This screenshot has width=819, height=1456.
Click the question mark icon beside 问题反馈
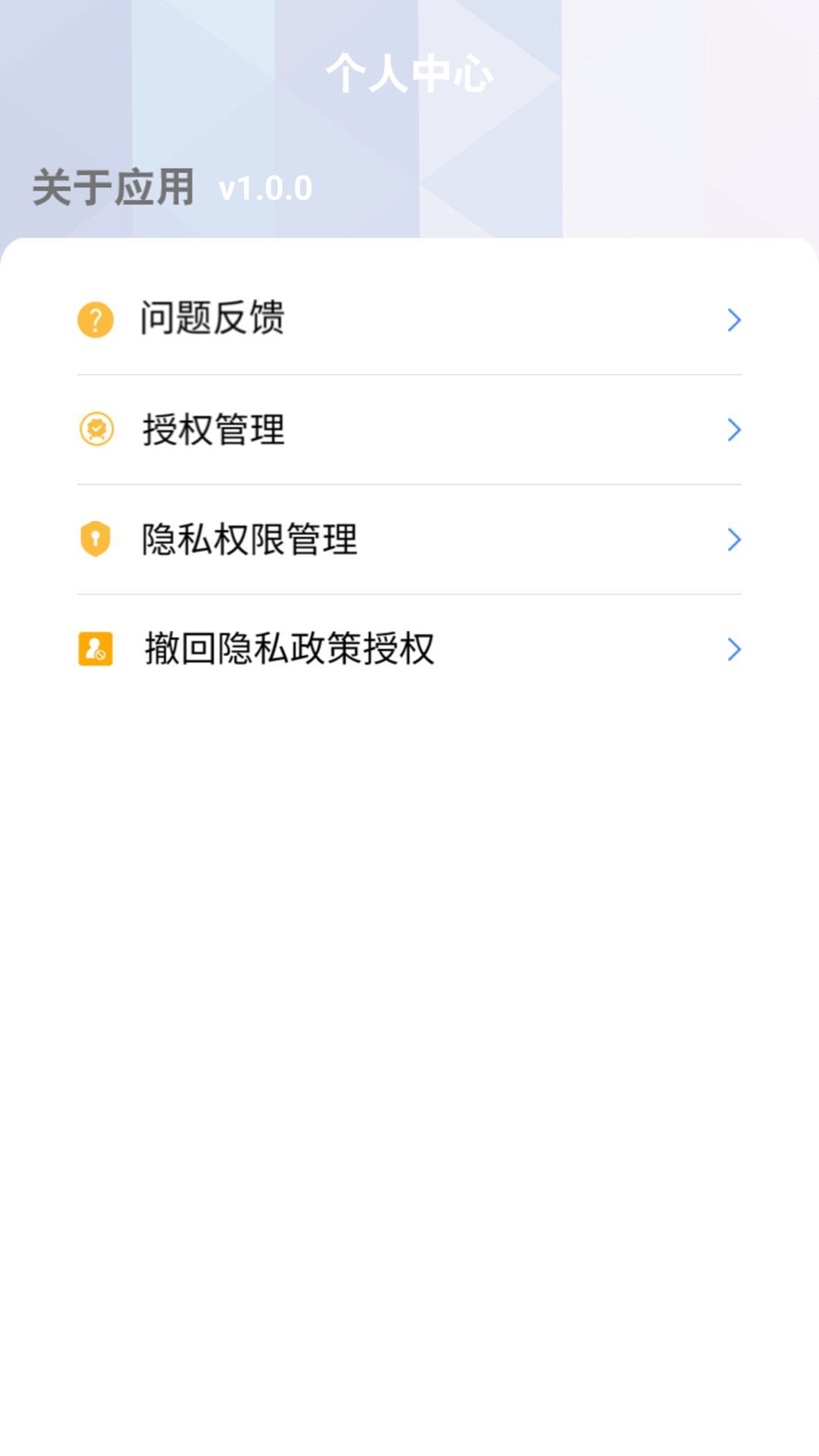point(96,320)
